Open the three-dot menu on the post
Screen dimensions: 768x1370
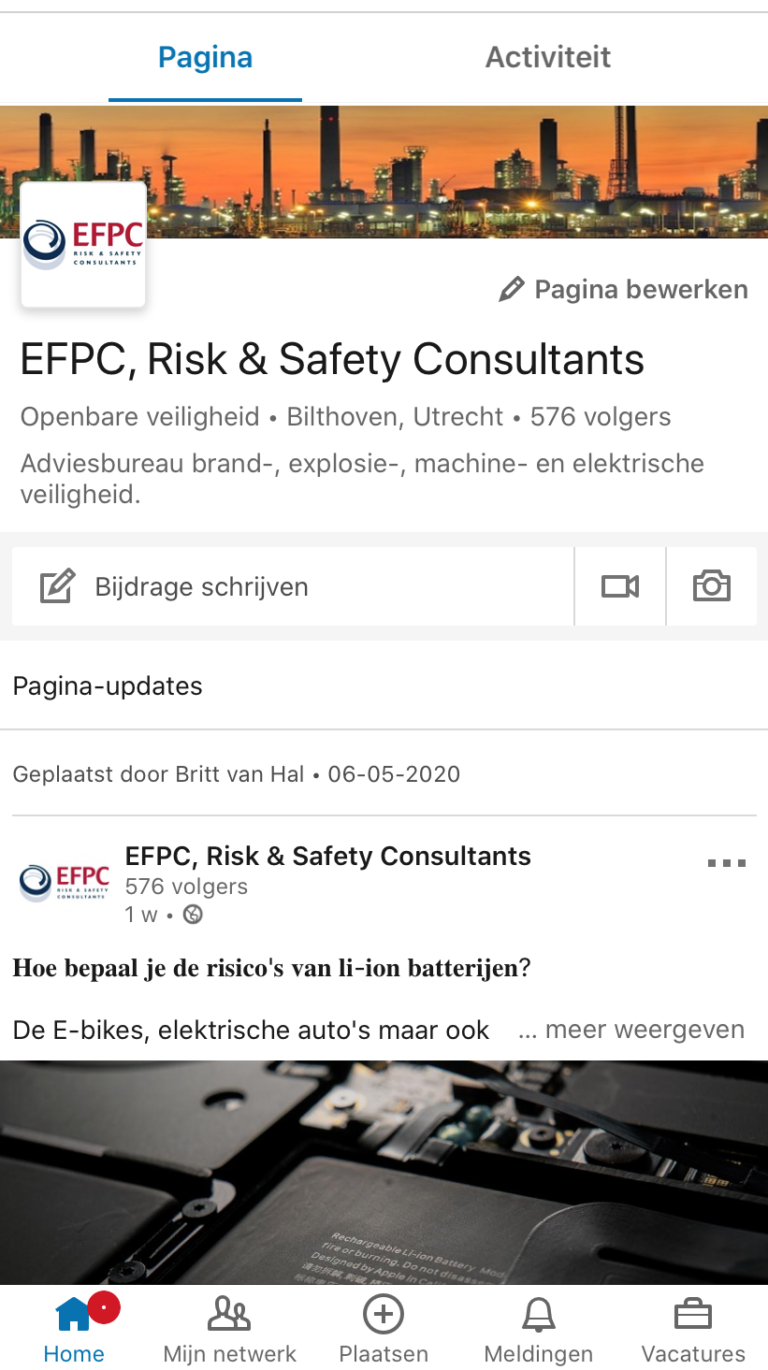[x=726, y=864]
